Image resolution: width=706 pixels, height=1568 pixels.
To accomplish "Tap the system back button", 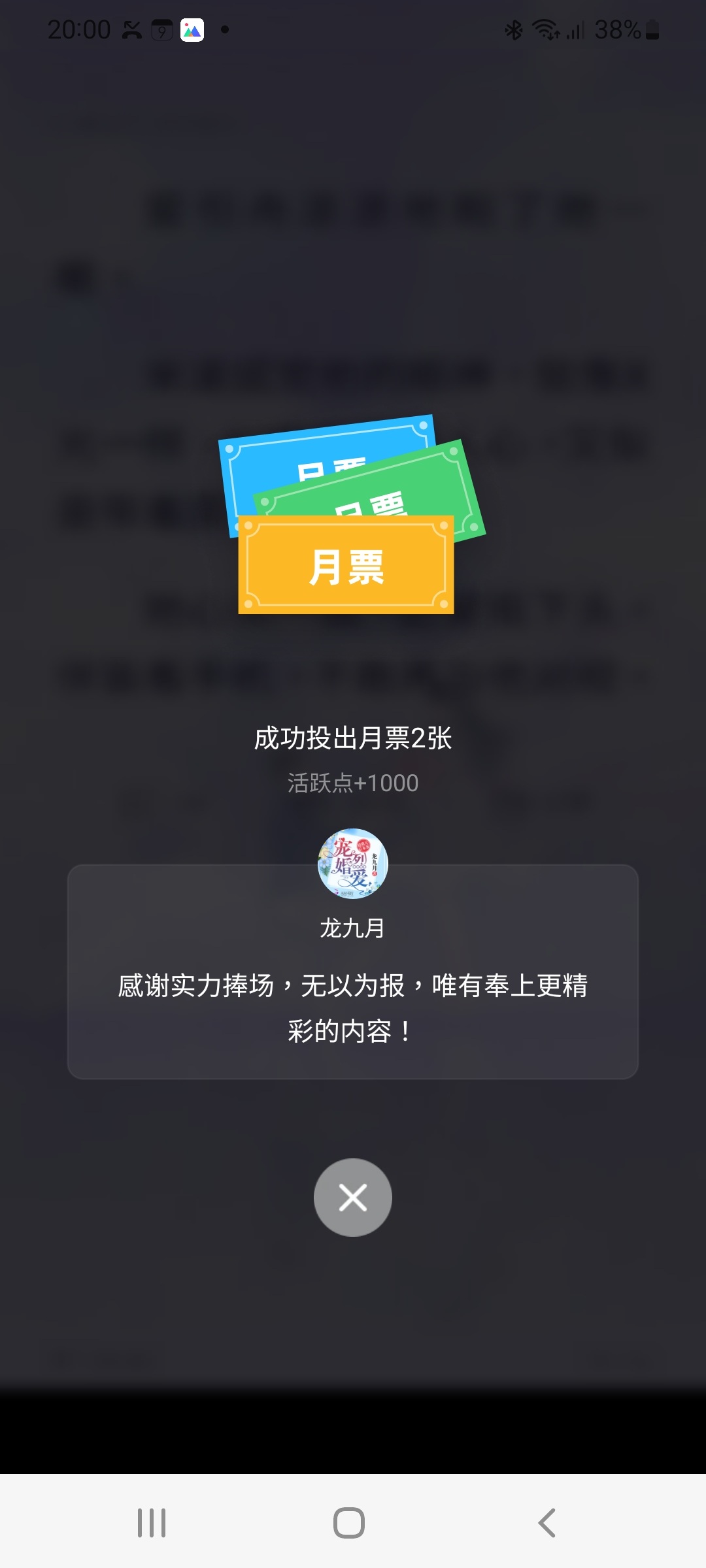I will point(546,1523).
